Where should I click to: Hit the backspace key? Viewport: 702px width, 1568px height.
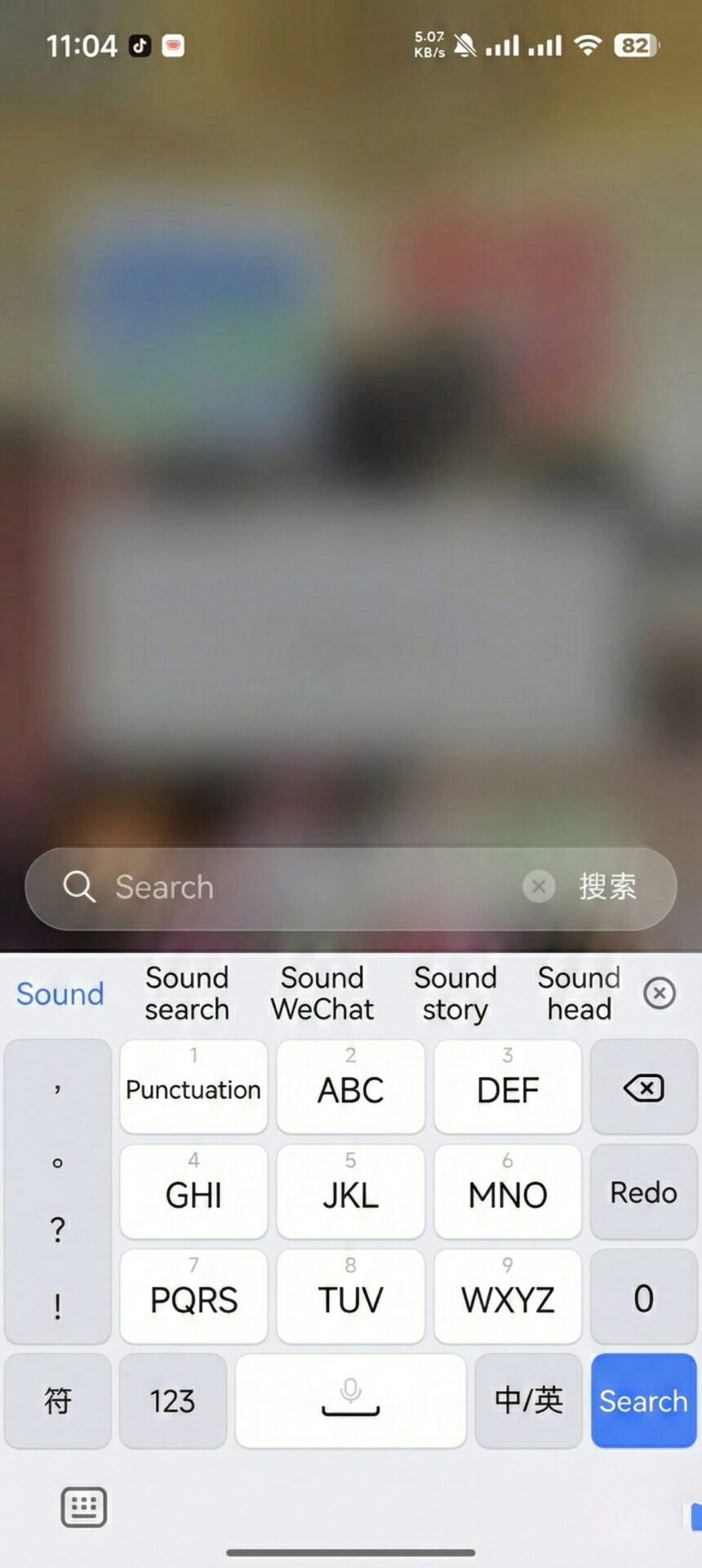643,1087
